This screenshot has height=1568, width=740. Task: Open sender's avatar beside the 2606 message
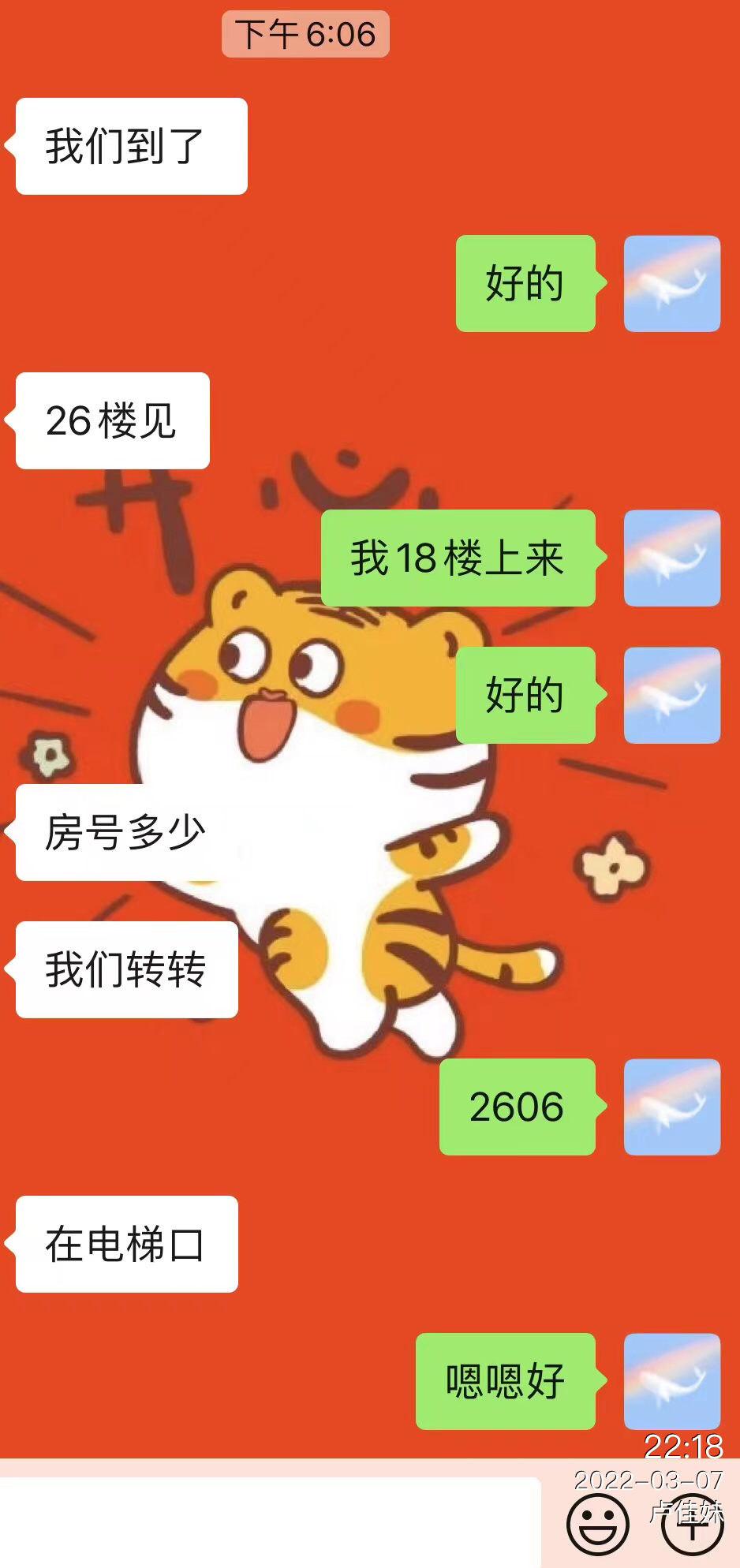[x=671, y=1107]
